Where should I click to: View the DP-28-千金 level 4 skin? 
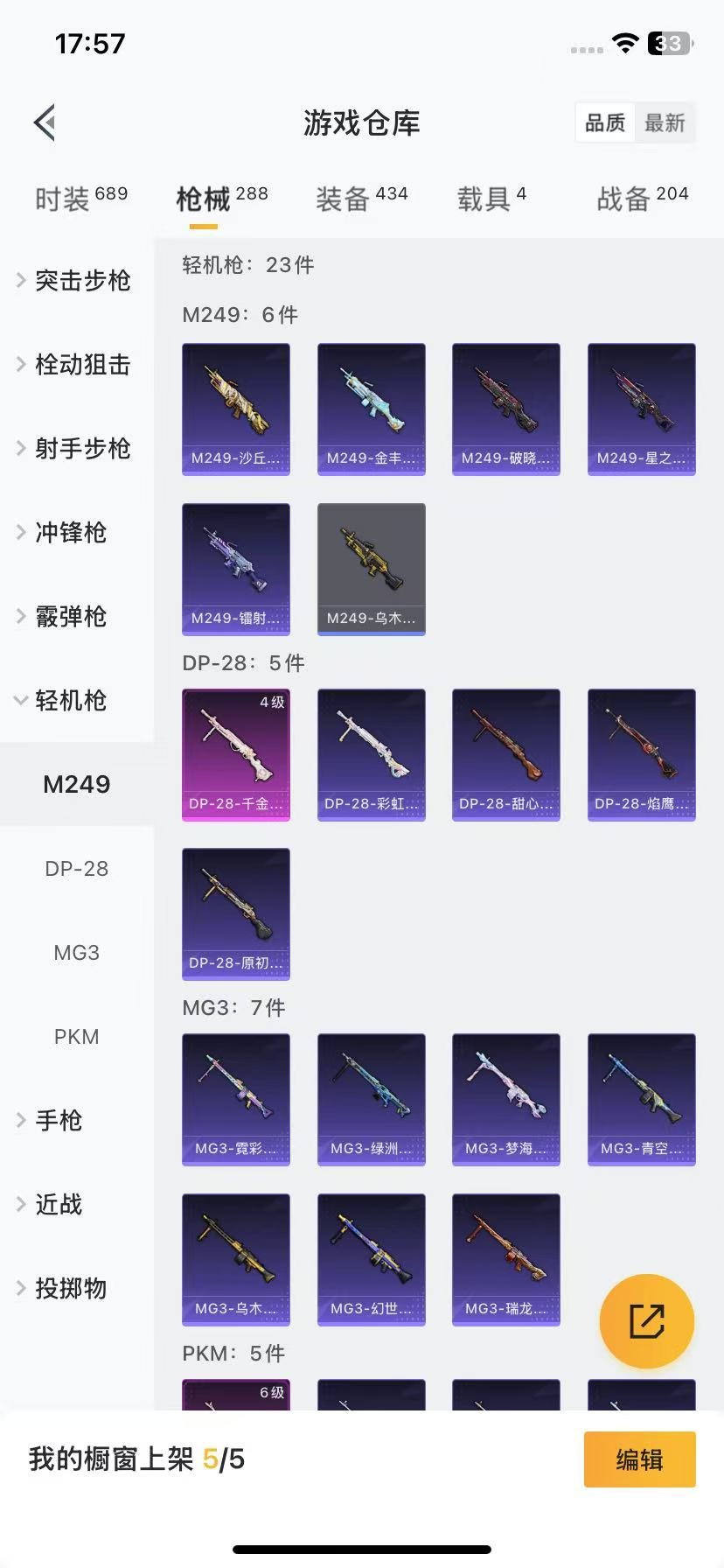pos(236,755)
